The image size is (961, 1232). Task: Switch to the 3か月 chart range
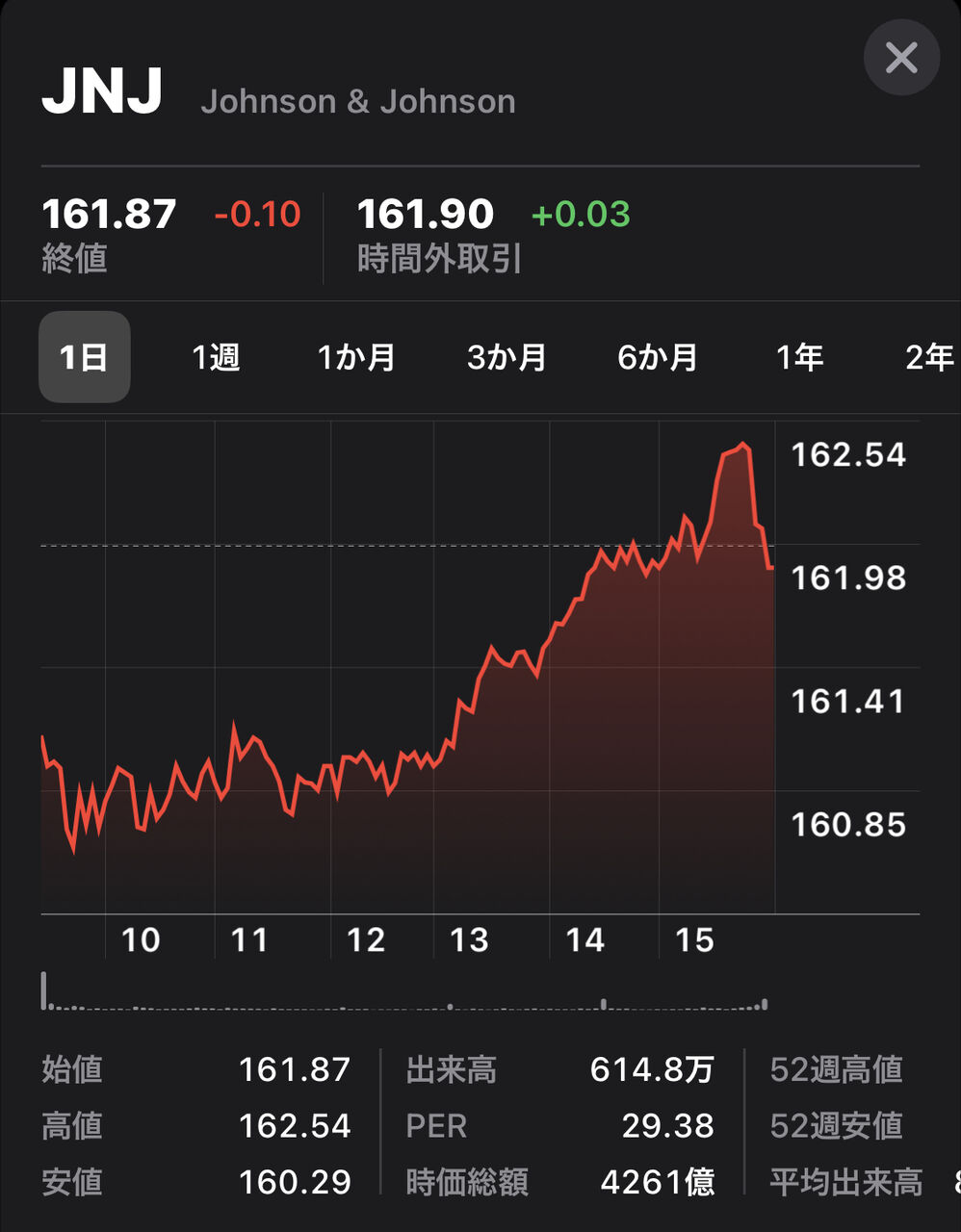(506, 358)
